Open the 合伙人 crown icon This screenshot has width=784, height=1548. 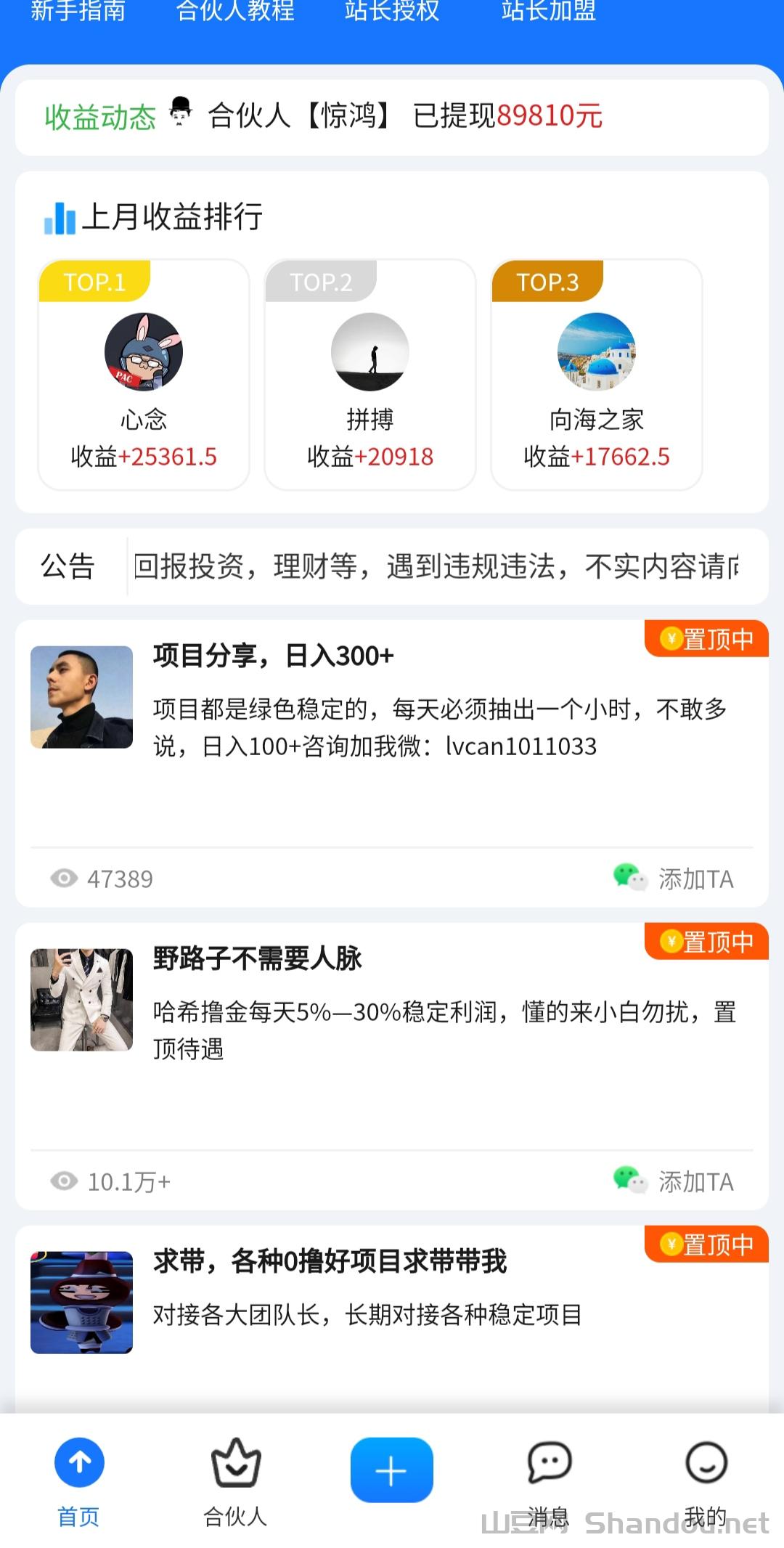click(x=234, y=1467)
